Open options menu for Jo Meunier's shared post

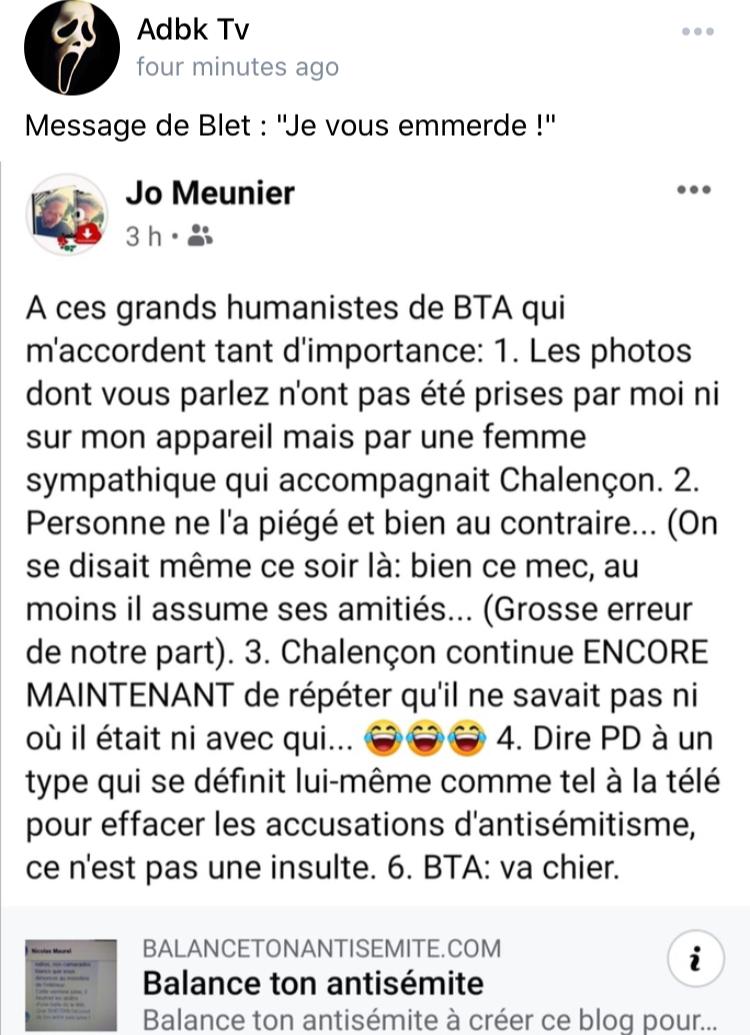(693, 190)
